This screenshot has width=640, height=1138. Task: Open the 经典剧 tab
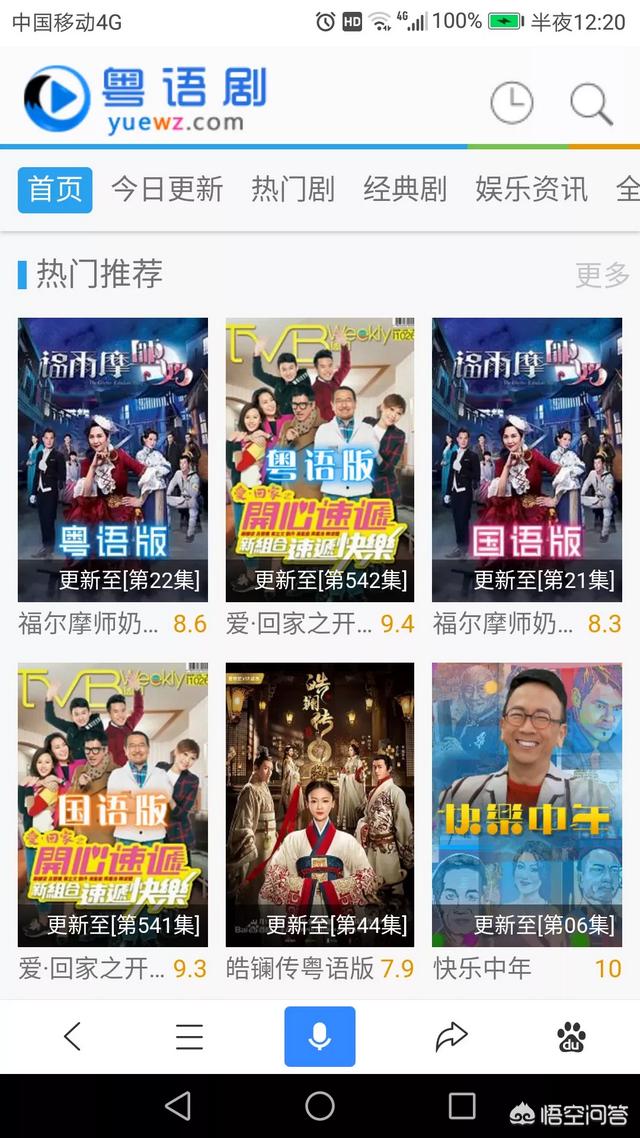405,189
